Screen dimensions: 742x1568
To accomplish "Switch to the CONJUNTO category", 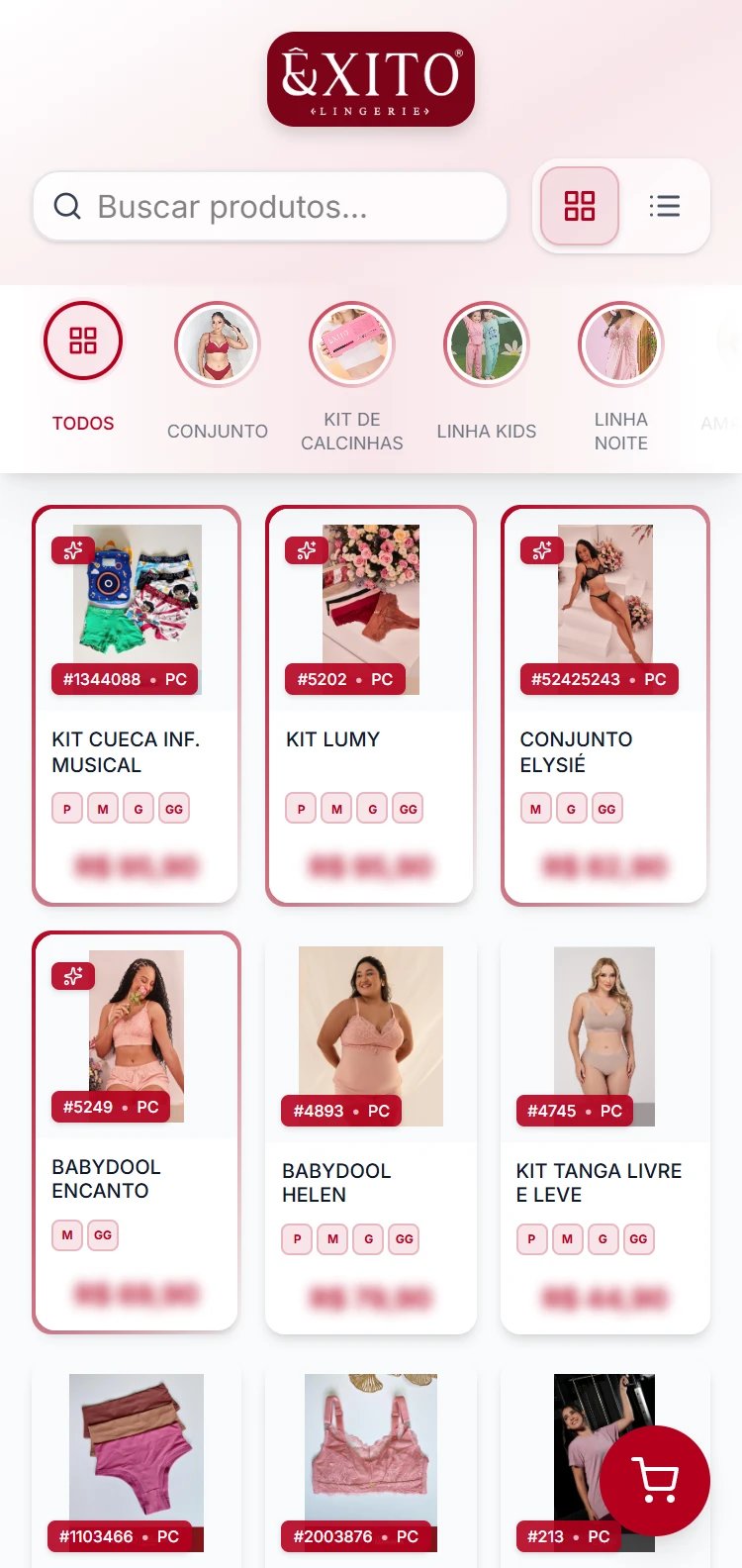I will tap(218, 344).
